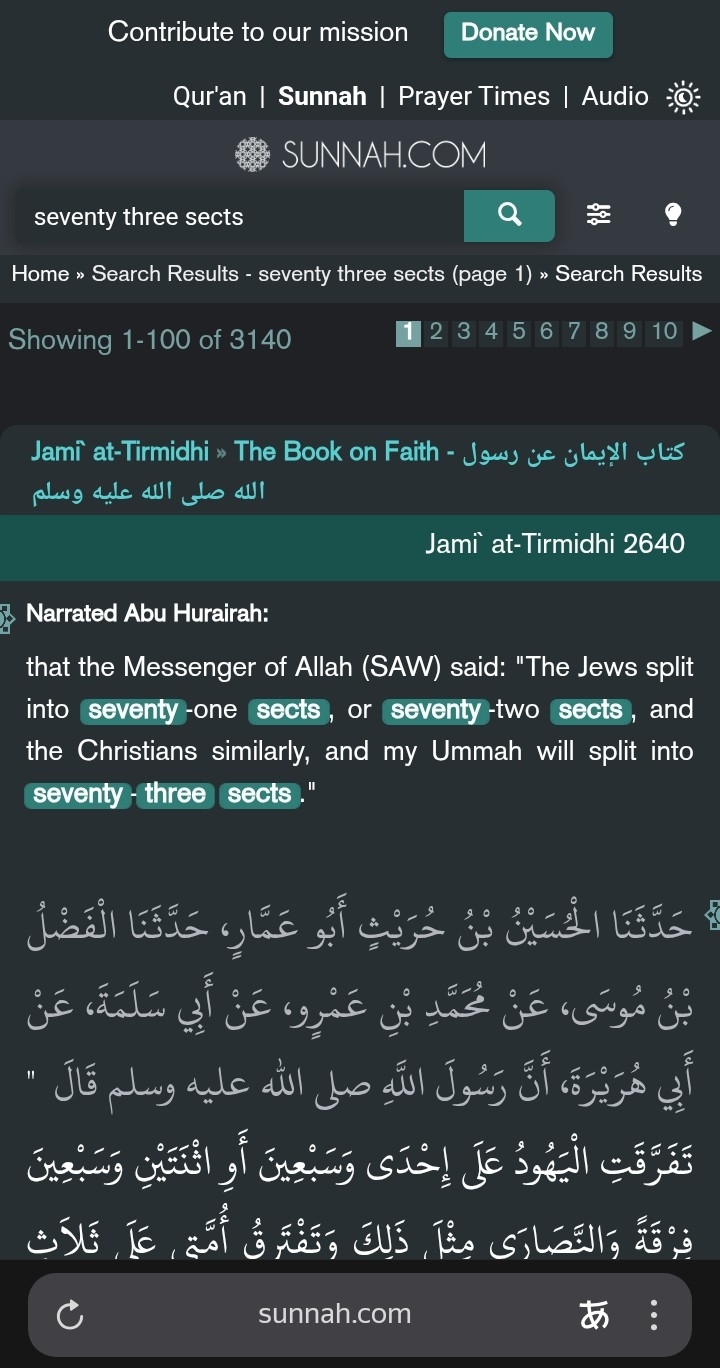Jump to results page 5
The image size is (720, 1368).
518,331
